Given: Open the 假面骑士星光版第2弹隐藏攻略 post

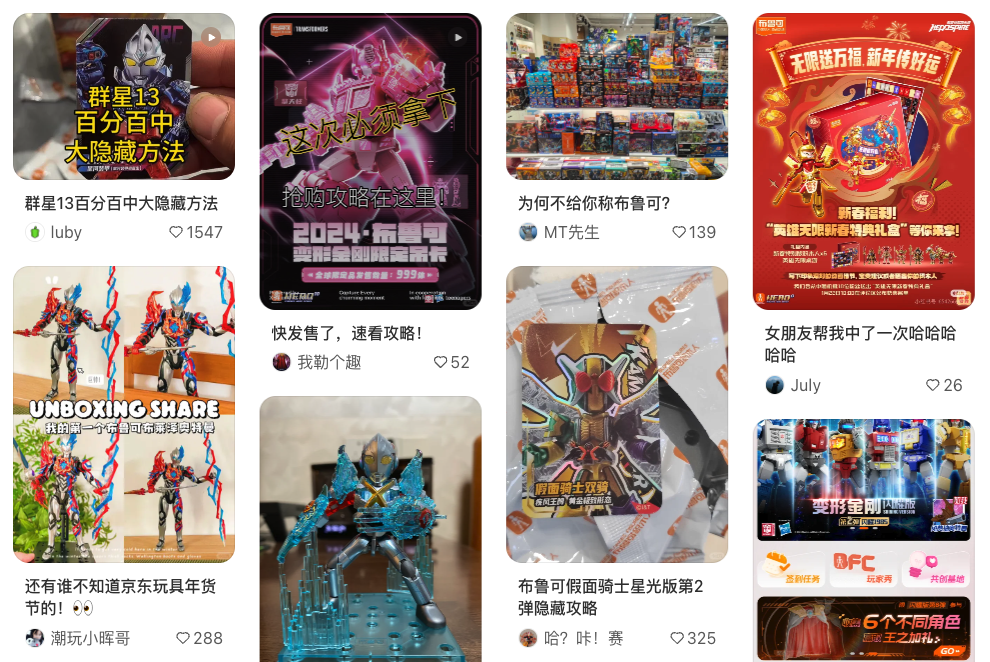Looking at the screenshot, I should (616, 414).
